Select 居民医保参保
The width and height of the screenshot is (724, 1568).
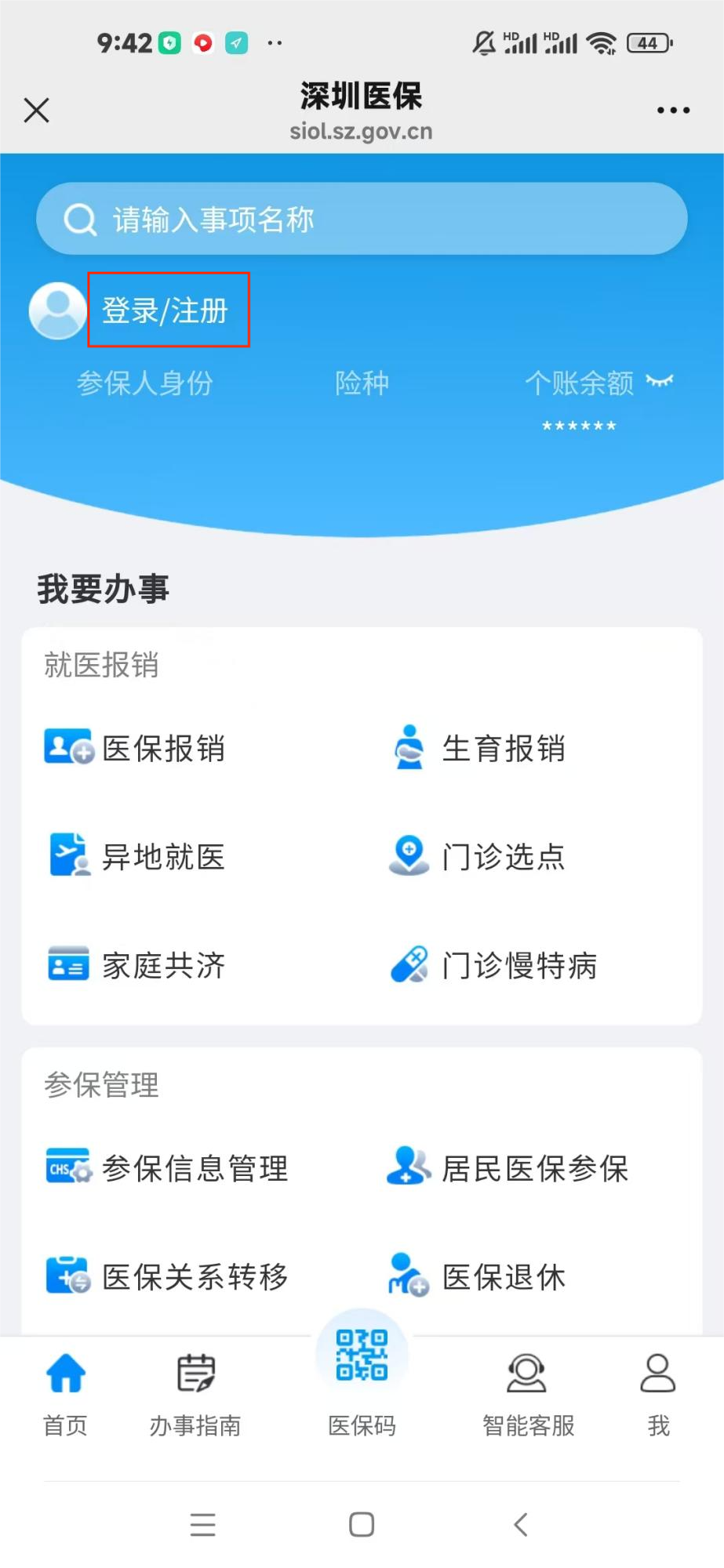point(510,1168)
